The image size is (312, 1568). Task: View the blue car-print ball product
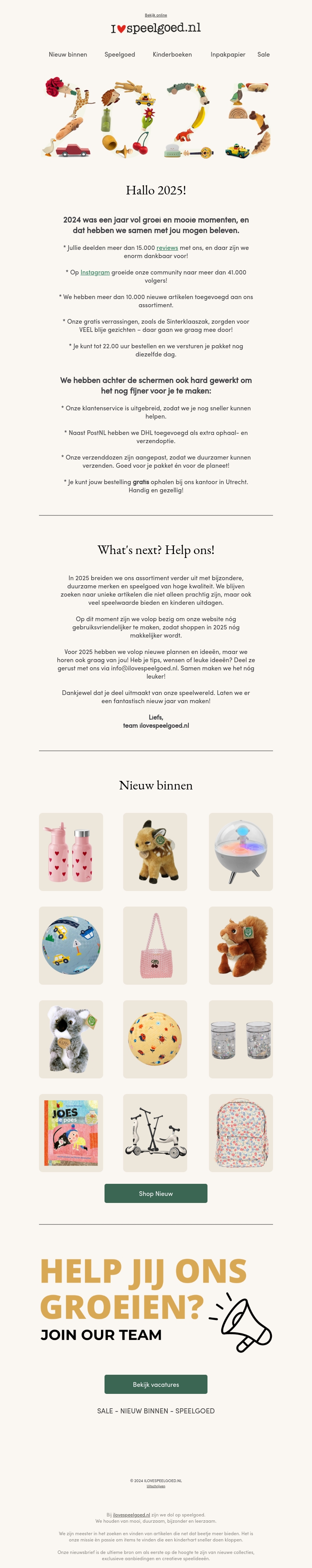click(71, 945)
